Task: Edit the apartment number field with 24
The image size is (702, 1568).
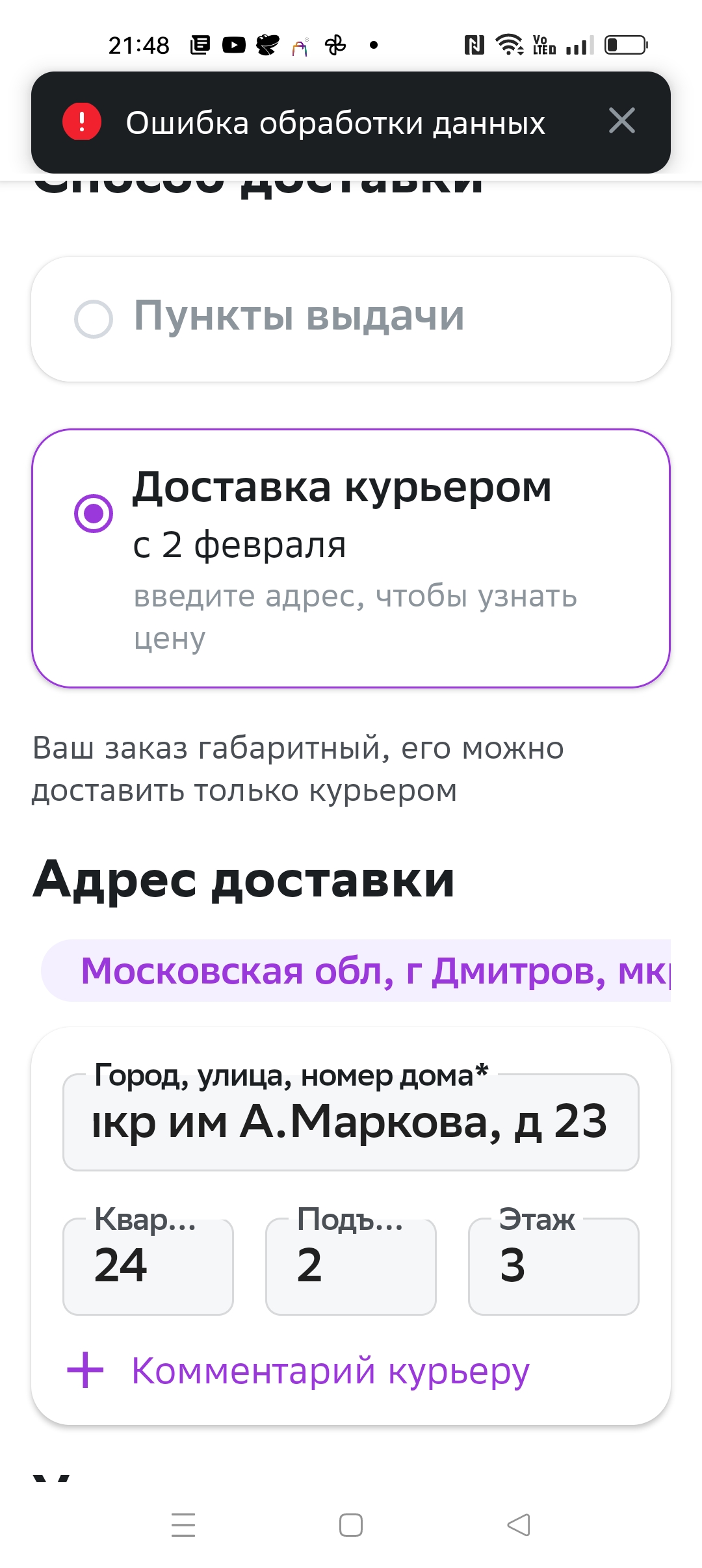Action: click(x=148, y=1266)
